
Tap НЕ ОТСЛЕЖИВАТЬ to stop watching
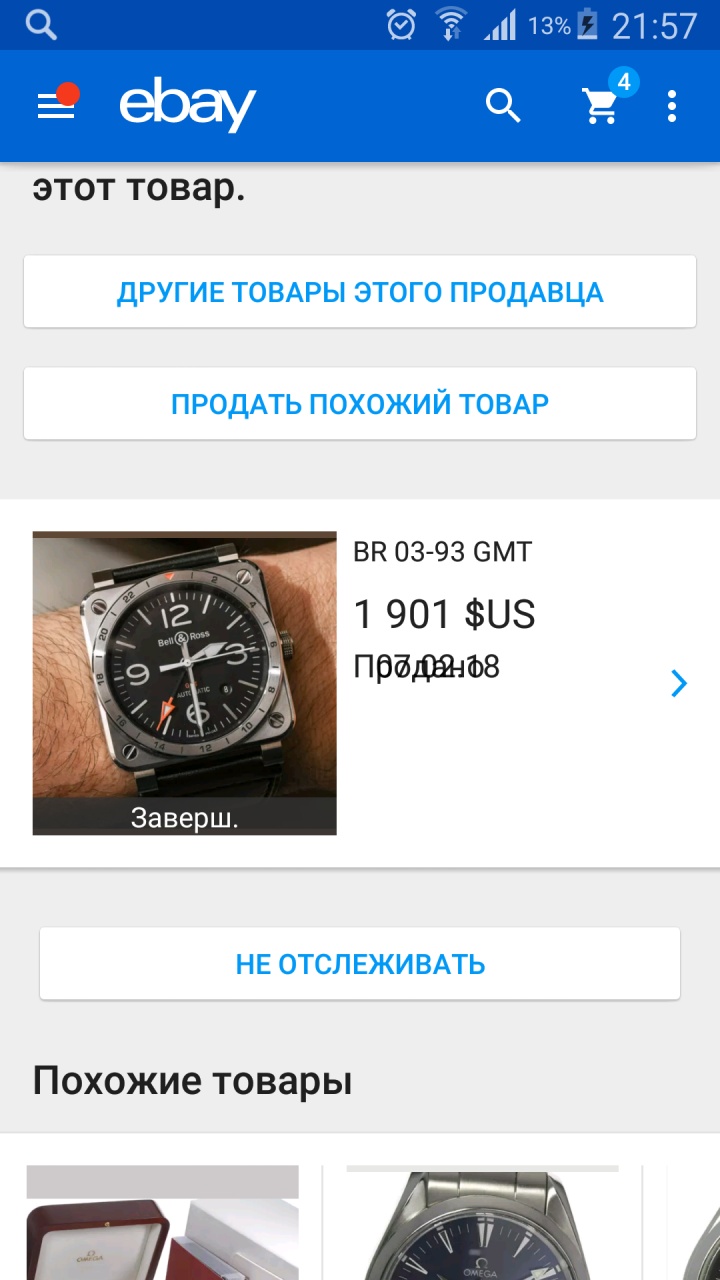coord(360,964)
